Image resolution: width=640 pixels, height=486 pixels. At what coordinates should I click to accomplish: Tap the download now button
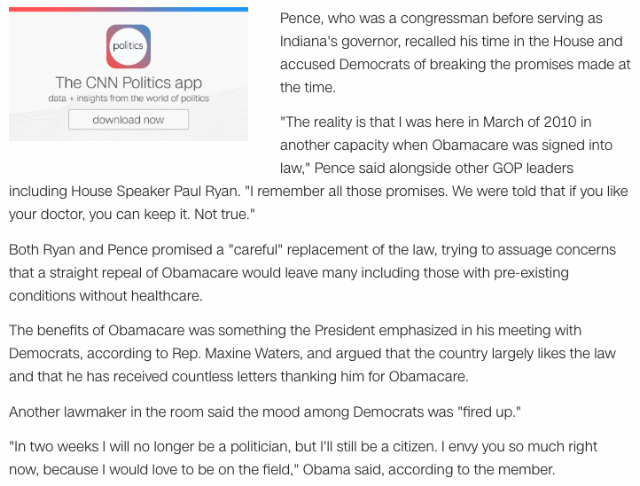point(128,120)
